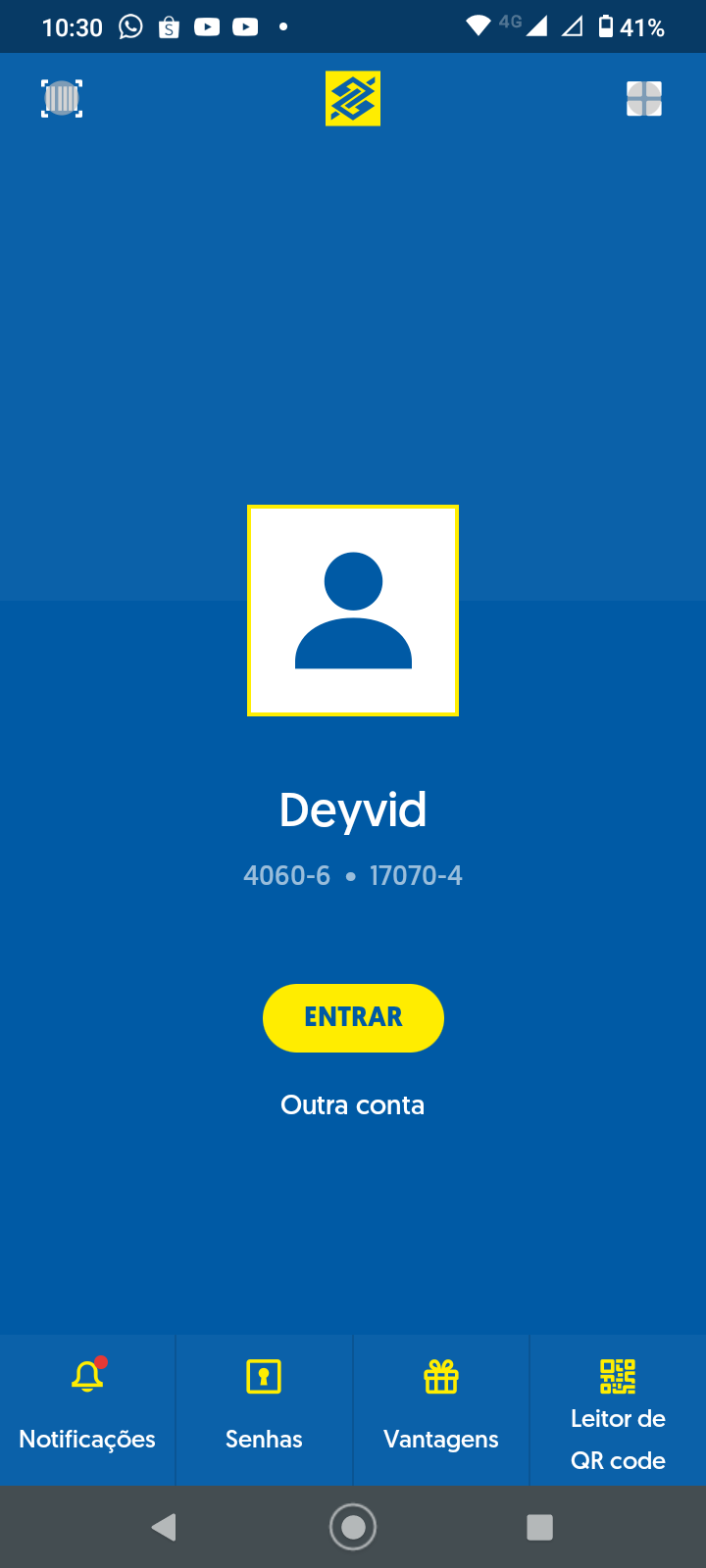Tap the ENTRAR button to log in
Image resolution: width=706 pixels, height=1568 pixels.
(x=353, y=1017)
